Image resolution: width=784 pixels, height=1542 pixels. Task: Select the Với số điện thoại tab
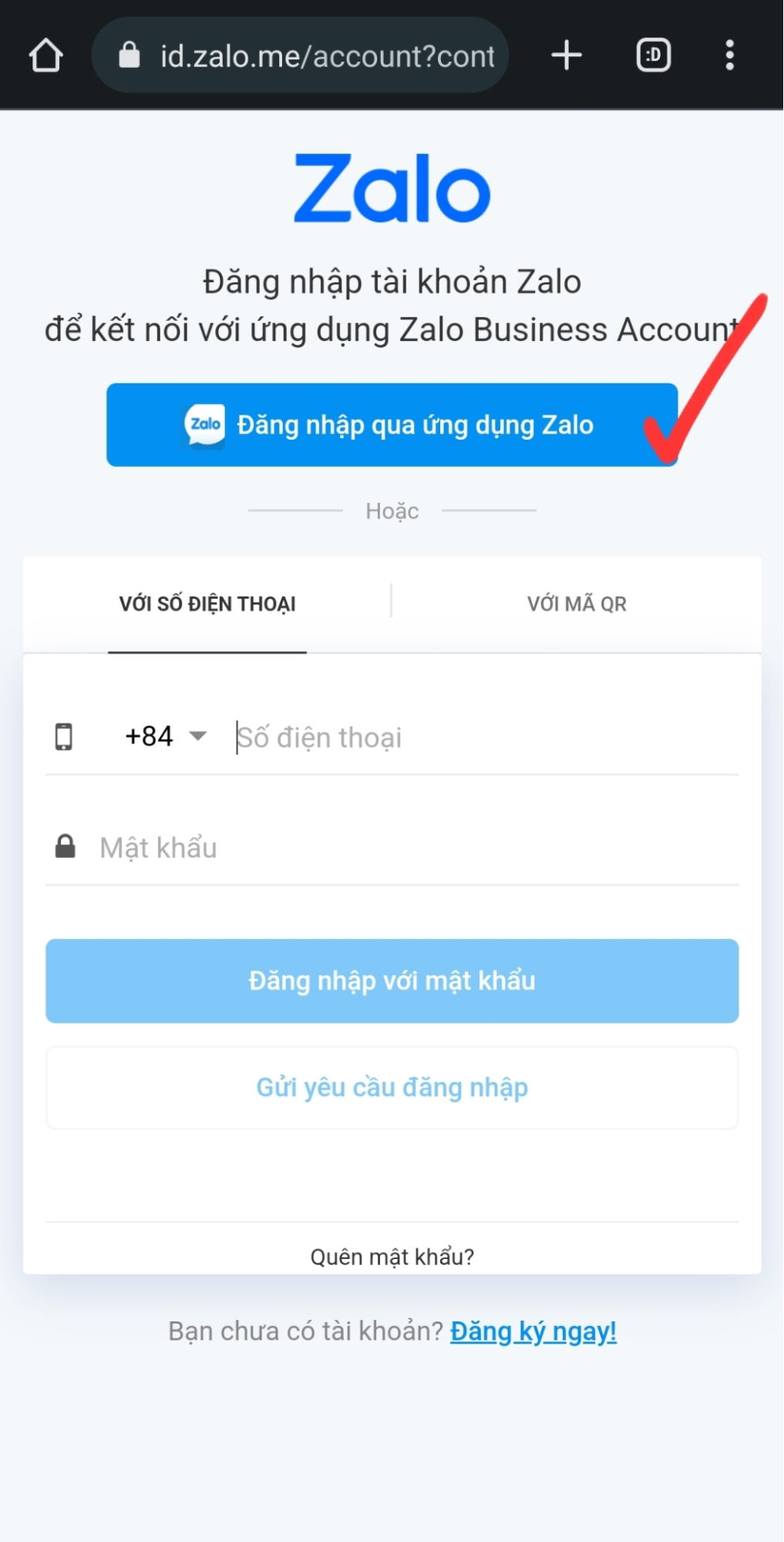tap(207, 604)
